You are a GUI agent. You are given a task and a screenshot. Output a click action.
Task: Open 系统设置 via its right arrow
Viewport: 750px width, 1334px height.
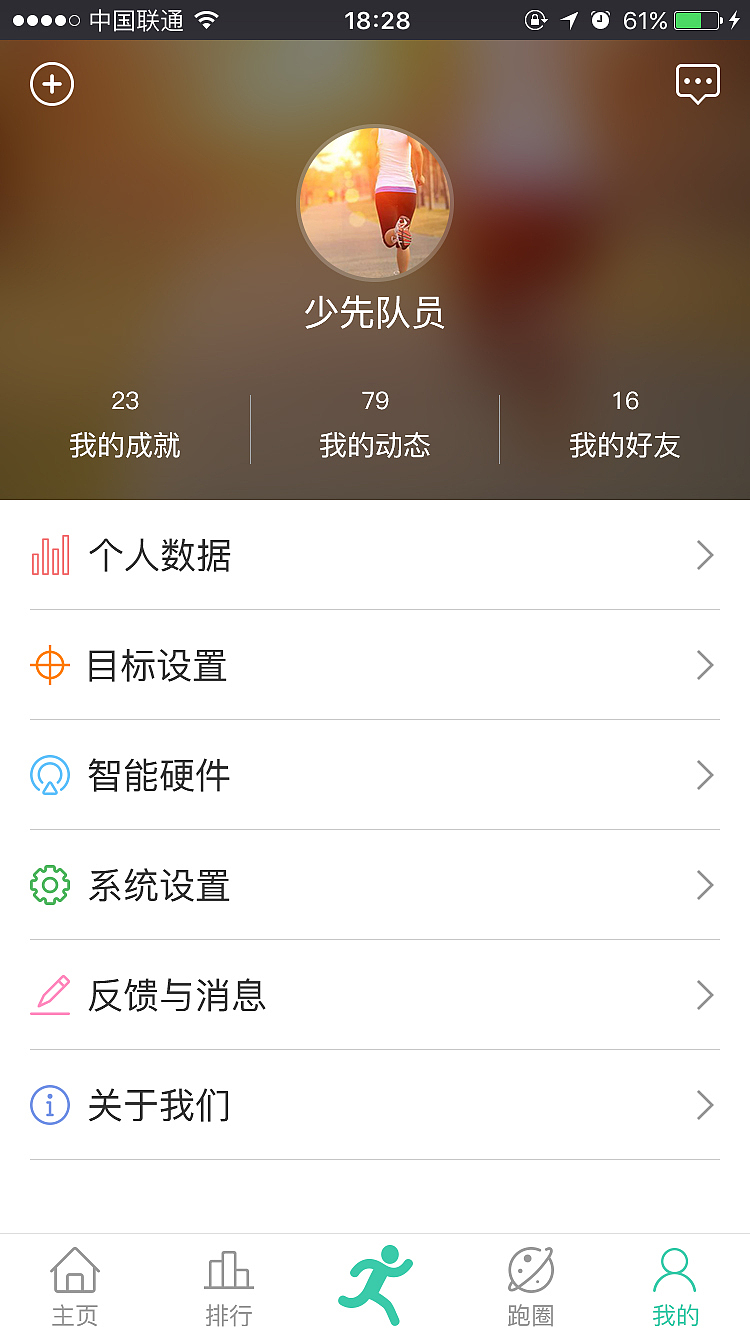pyautogui.click(x=705, y=884)
